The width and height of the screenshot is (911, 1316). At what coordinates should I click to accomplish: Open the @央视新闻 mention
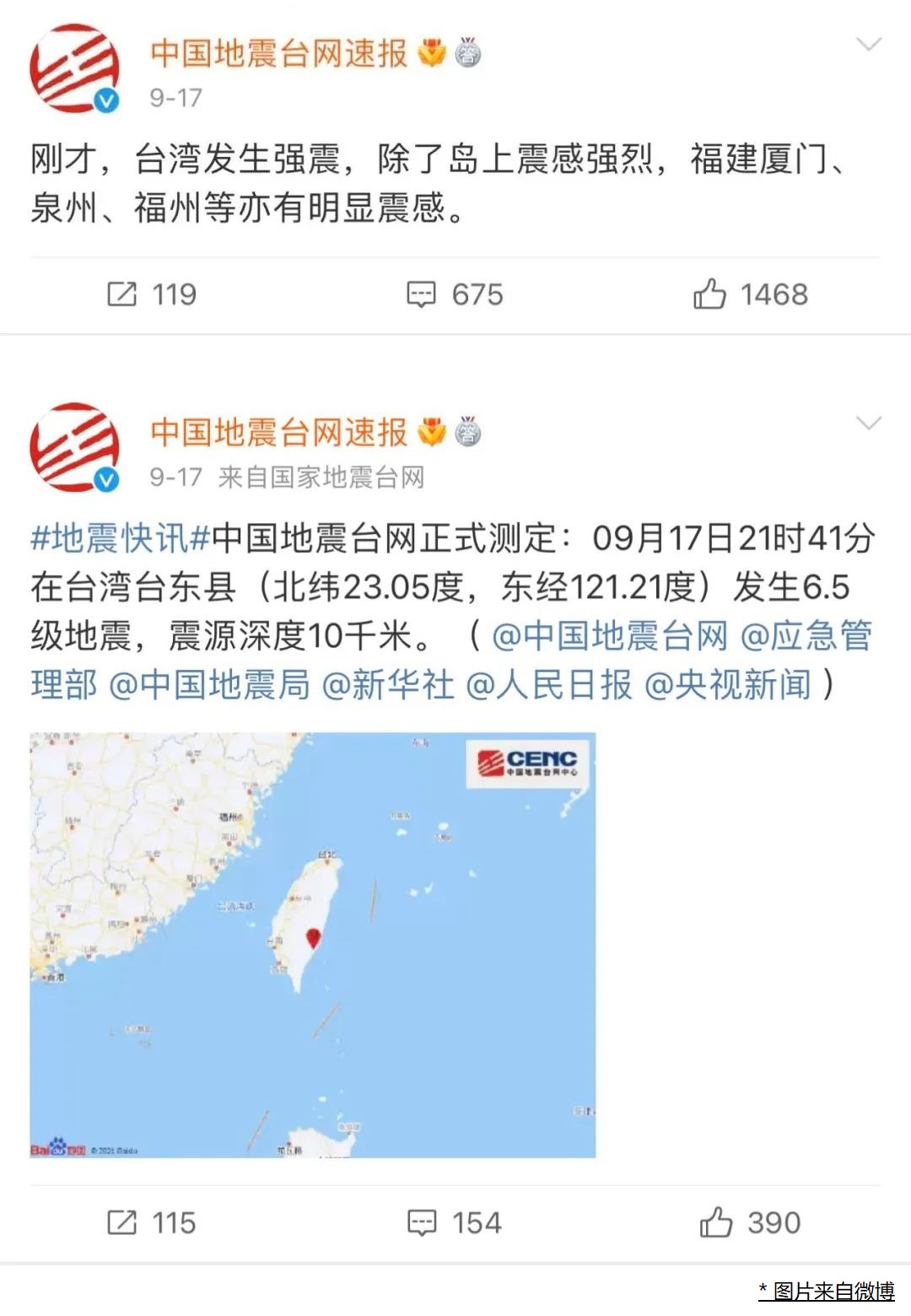(x=727, y=685)
